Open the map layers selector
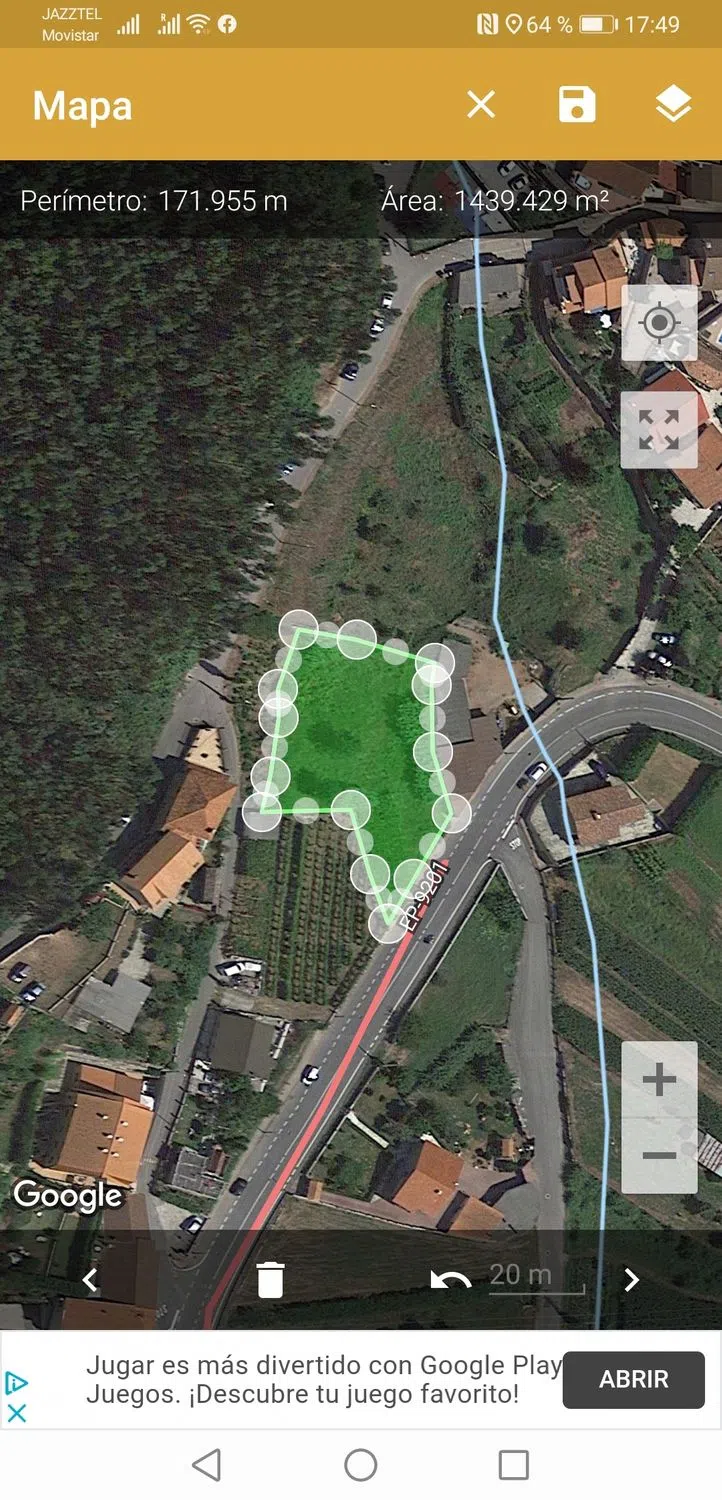 673,104
